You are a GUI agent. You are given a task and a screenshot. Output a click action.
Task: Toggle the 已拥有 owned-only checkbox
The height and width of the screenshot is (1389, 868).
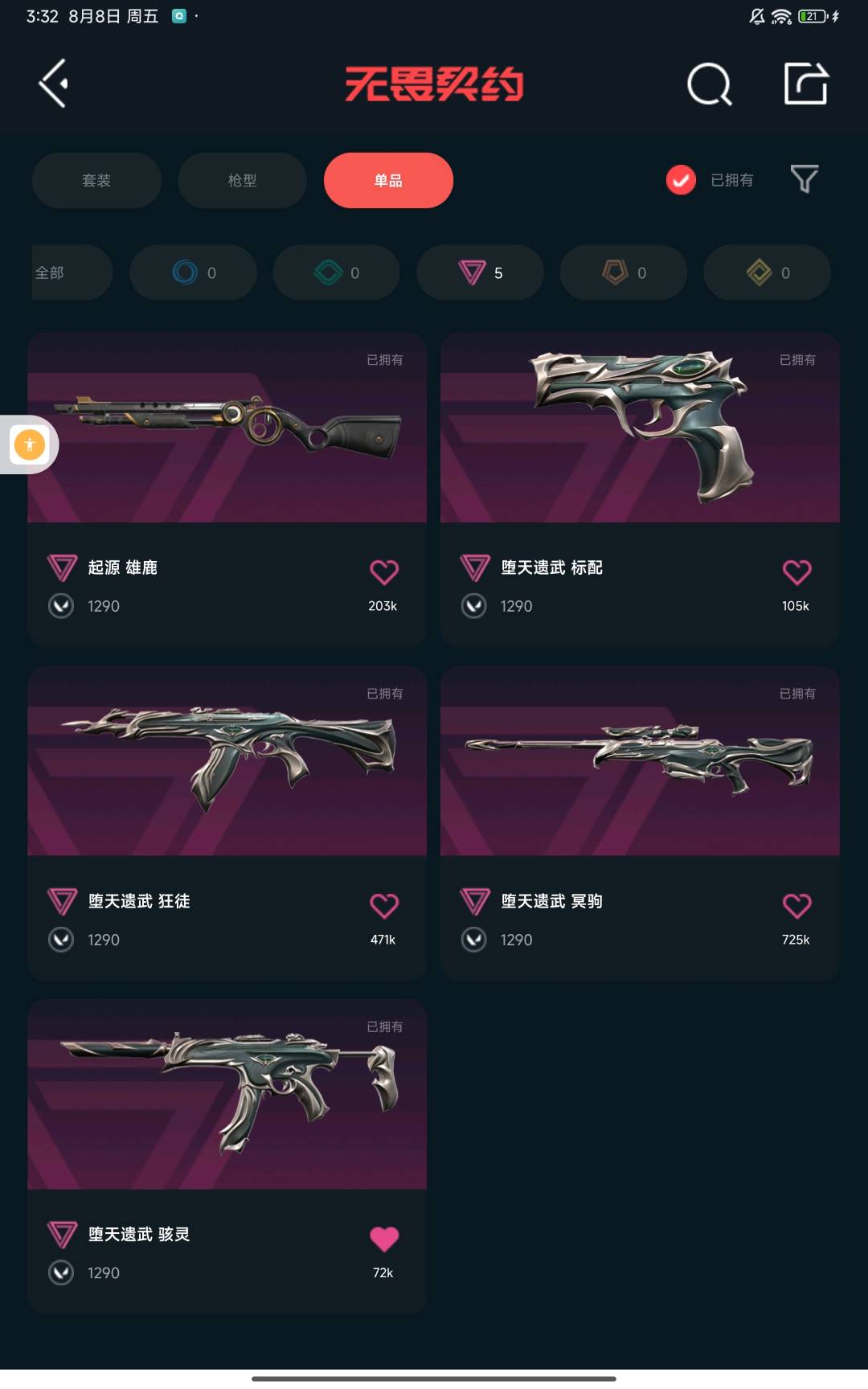pyautogui.click(x=681, y=180)
